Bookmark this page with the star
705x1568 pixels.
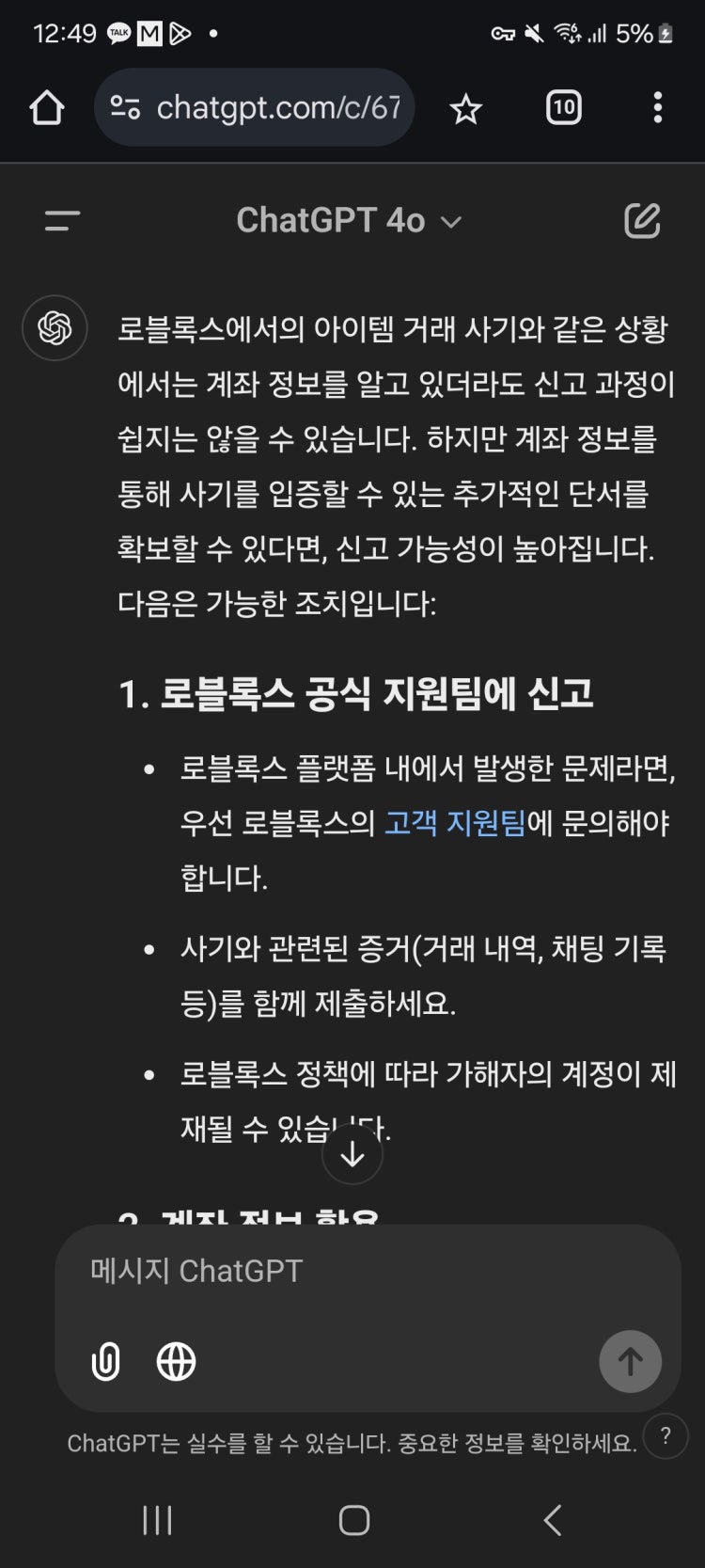click(465, 109)
